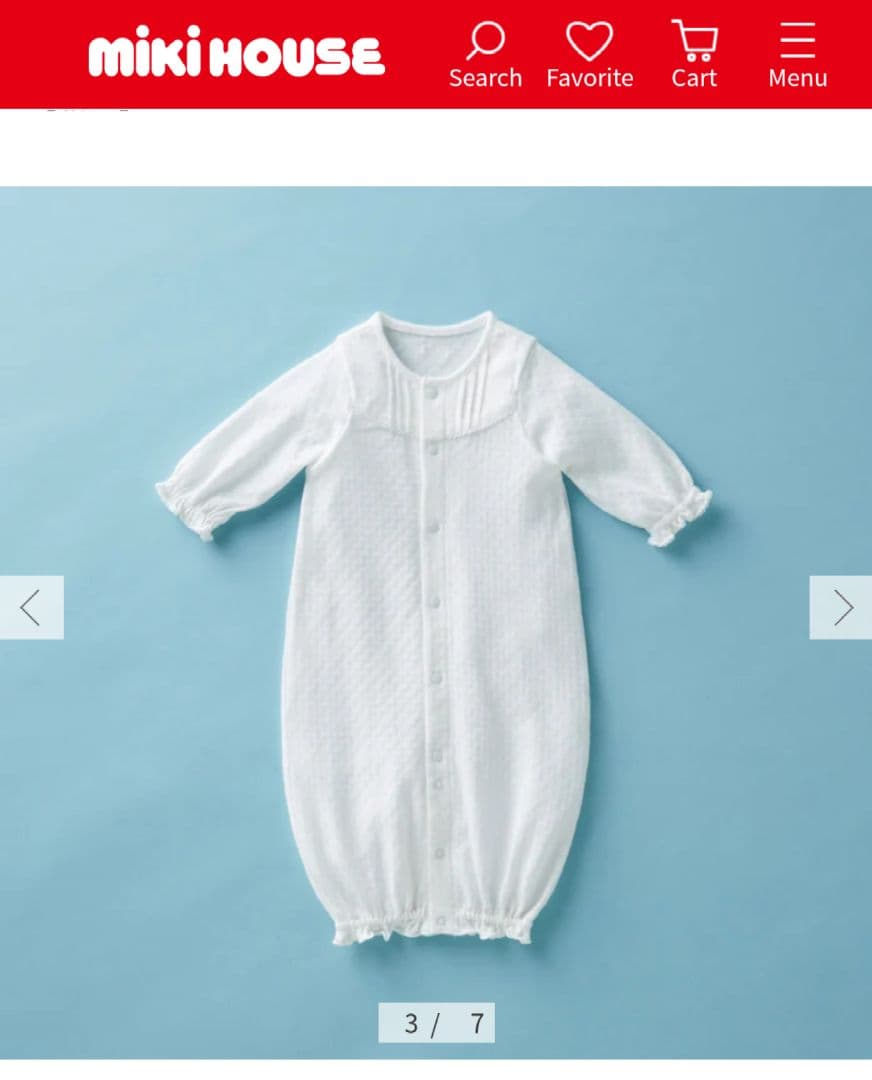
Task: Open the Favorite heart list
Action: click(589, 54)
